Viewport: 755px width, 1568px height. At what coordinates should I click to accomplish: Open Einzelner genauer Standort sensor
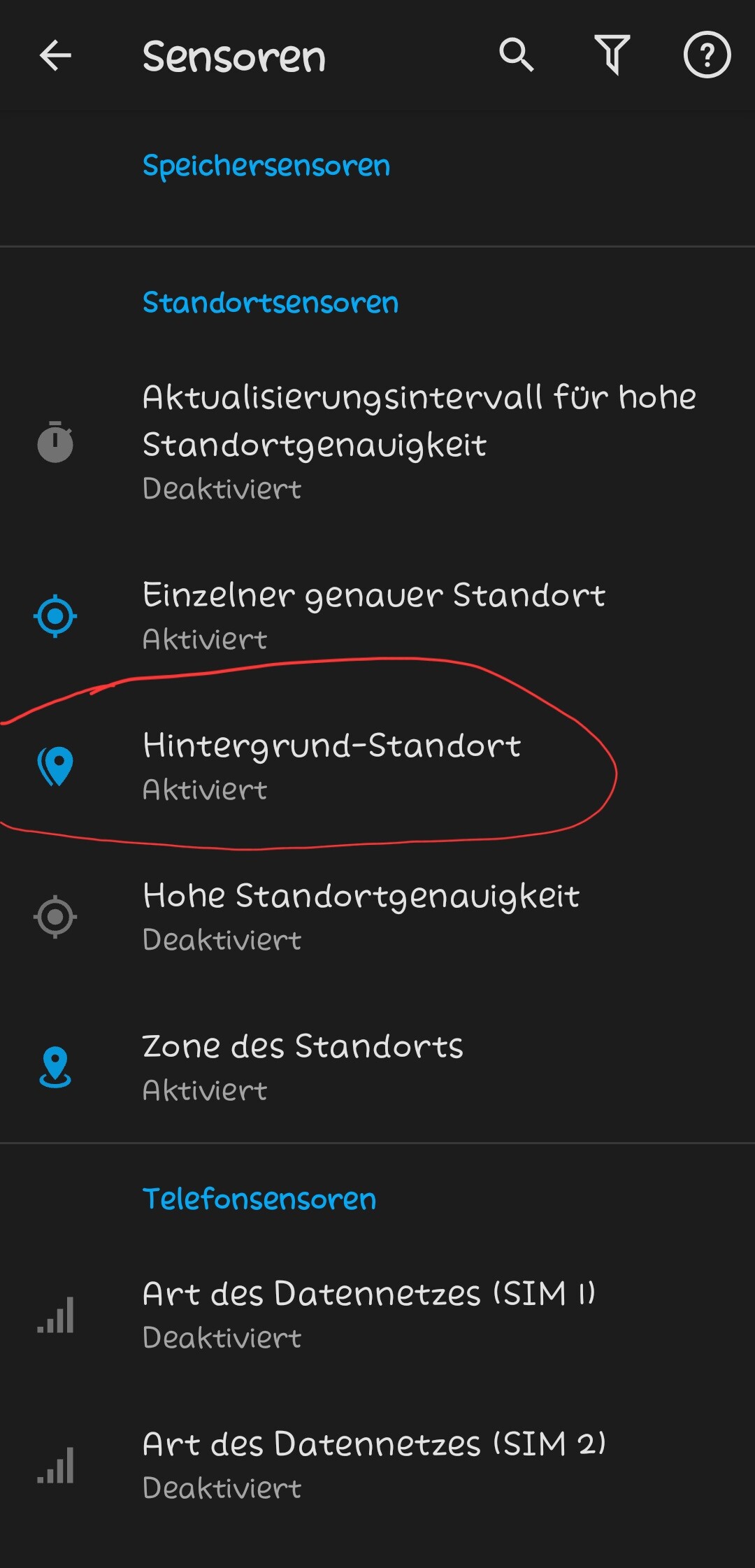[x=377, y=616]
